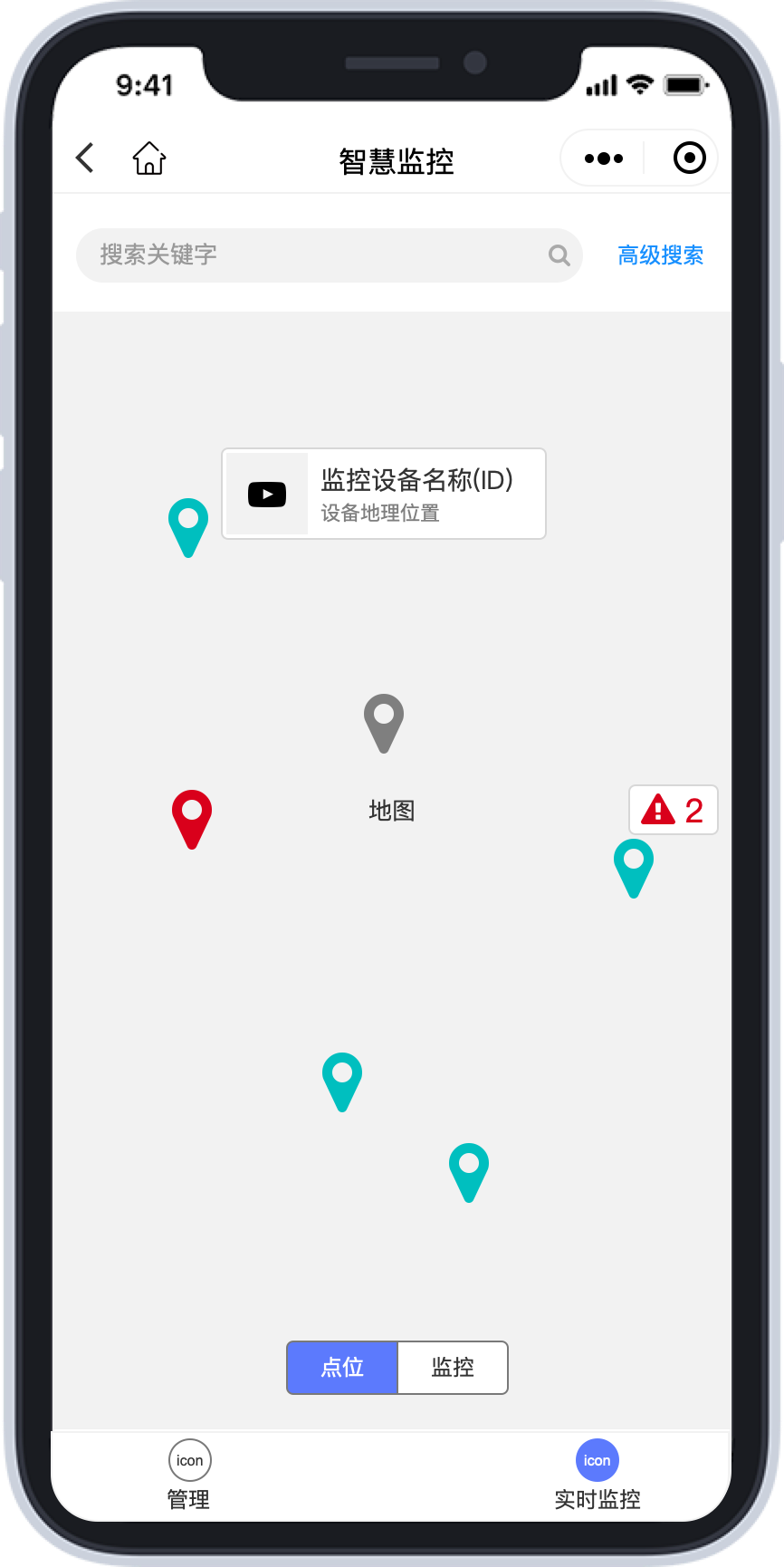Go back with the arrow icon
Viewport: 784px width, 1567px height.
click(x=85, y=158)
